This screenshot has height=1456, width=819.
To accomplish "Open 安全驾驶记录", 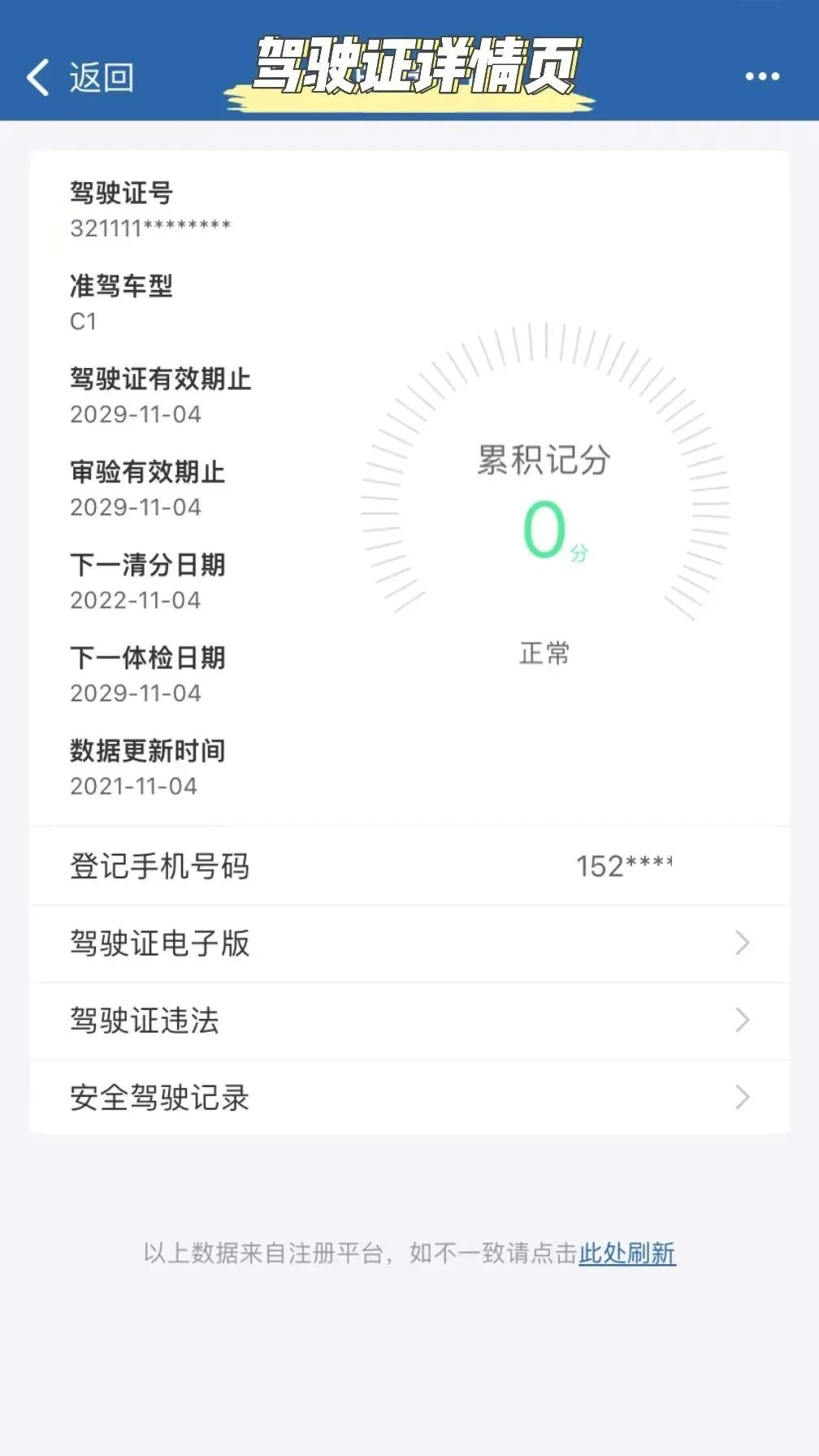I will [409, 1098].
